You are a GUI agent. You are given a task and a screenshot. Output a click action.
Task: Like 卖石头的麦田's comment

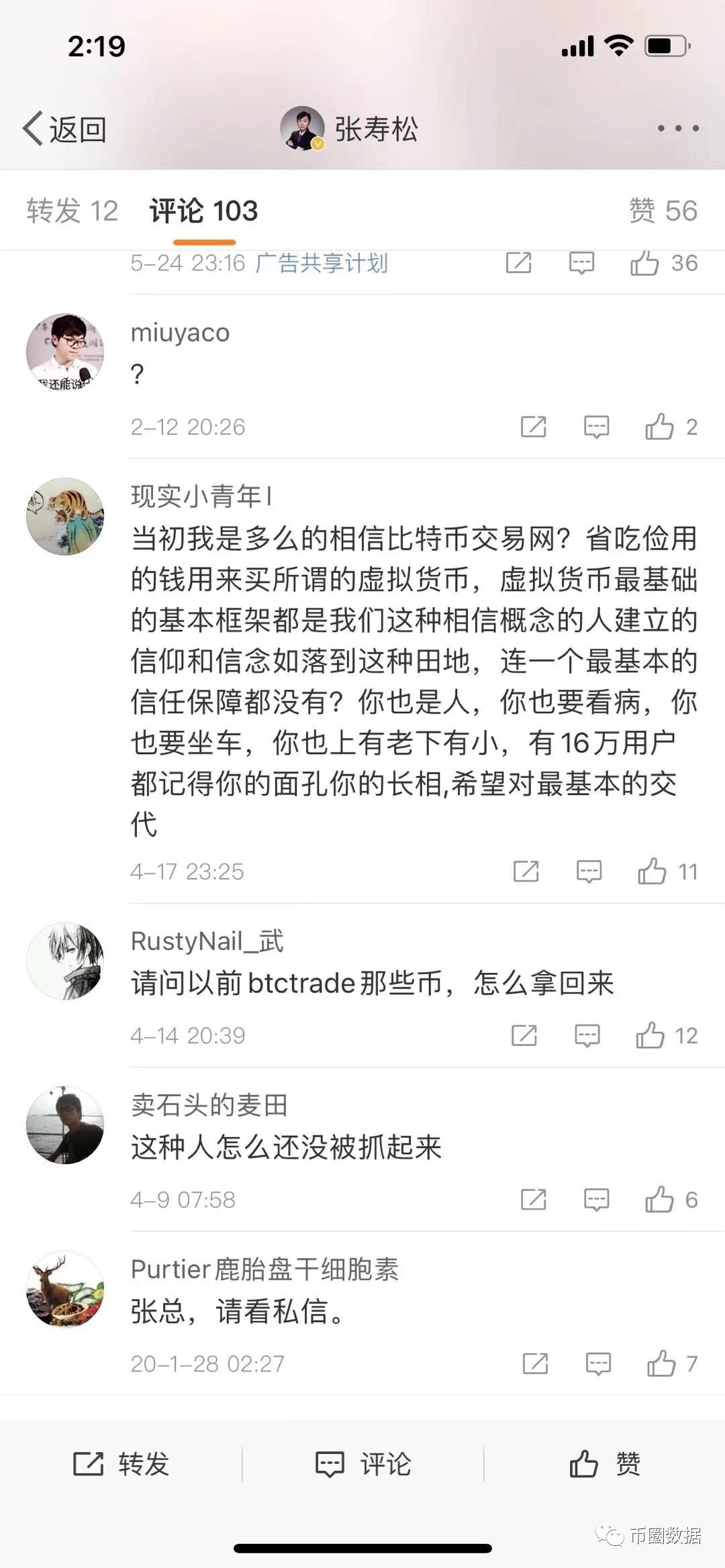coord(660,1199)
